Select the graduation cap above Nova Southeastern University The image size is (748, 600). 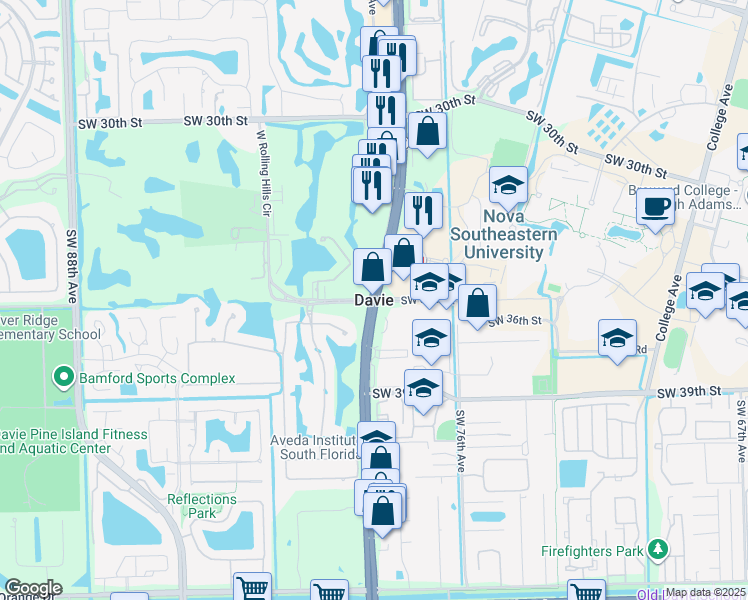[x=508, y=186]
